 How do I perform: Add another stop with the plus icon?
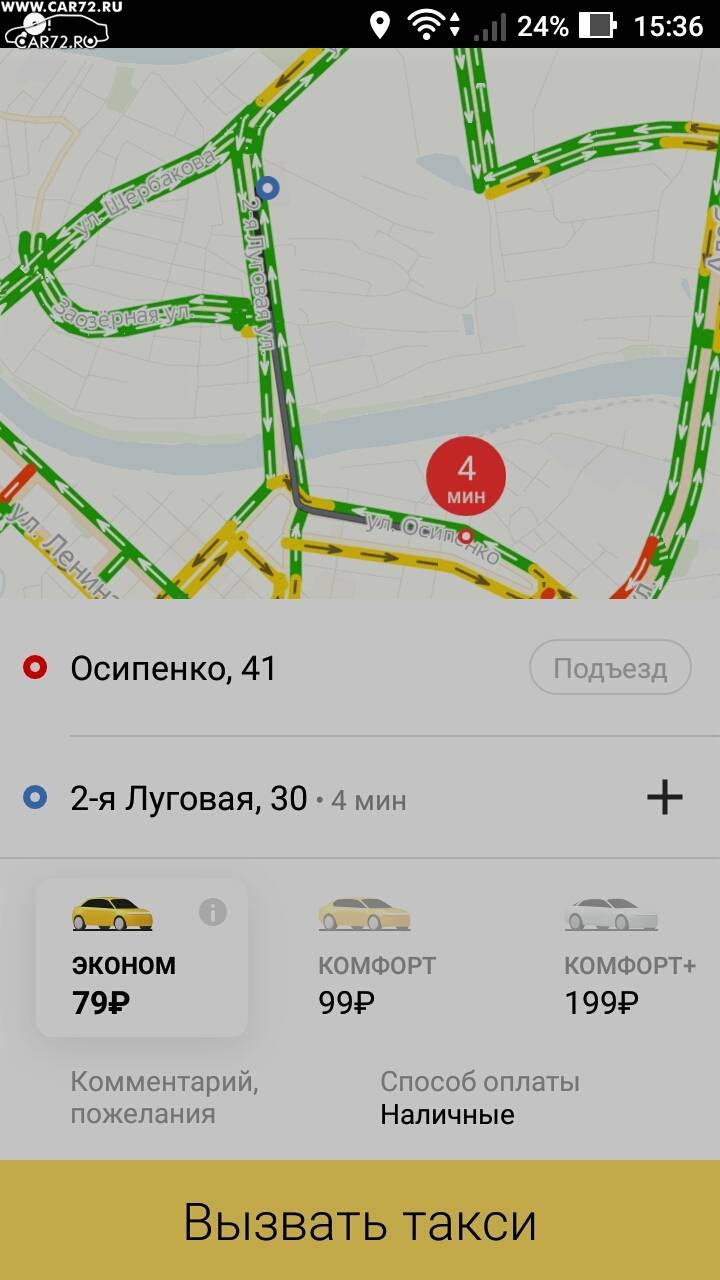664,797
